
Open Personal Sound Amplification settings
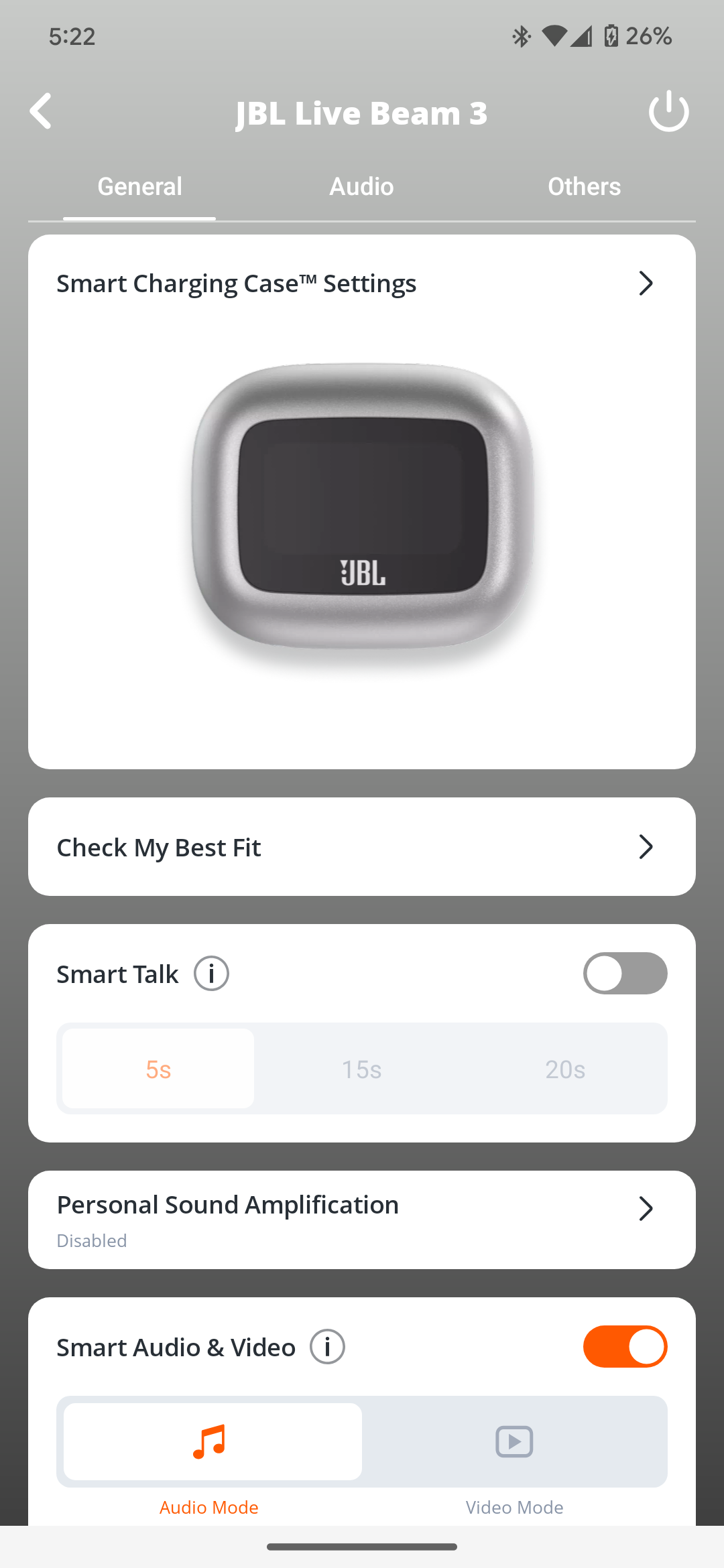click(362, 1220)
